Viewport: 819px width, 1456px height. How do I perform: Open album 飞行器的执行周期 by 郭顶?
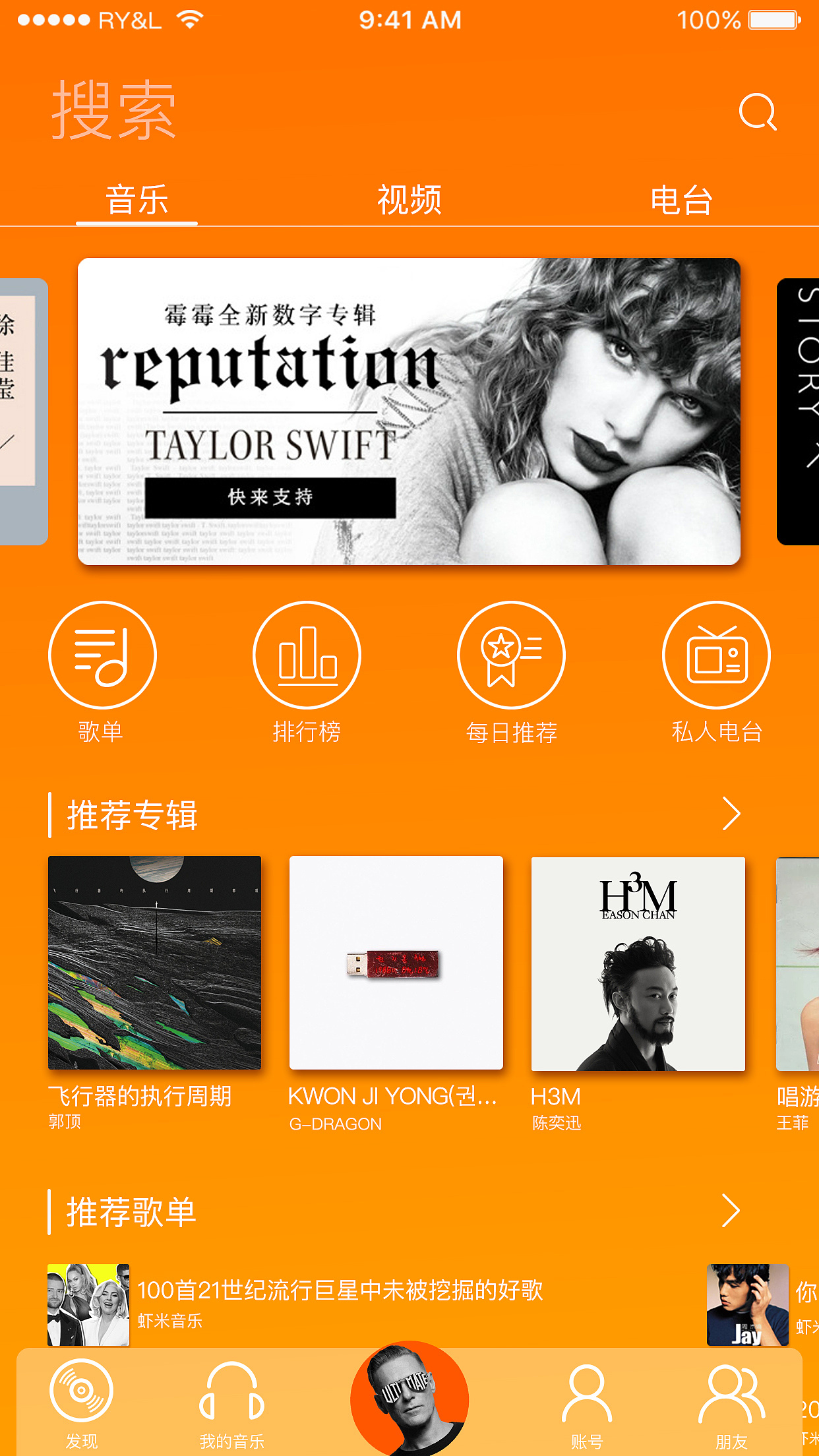pos(154,963)
